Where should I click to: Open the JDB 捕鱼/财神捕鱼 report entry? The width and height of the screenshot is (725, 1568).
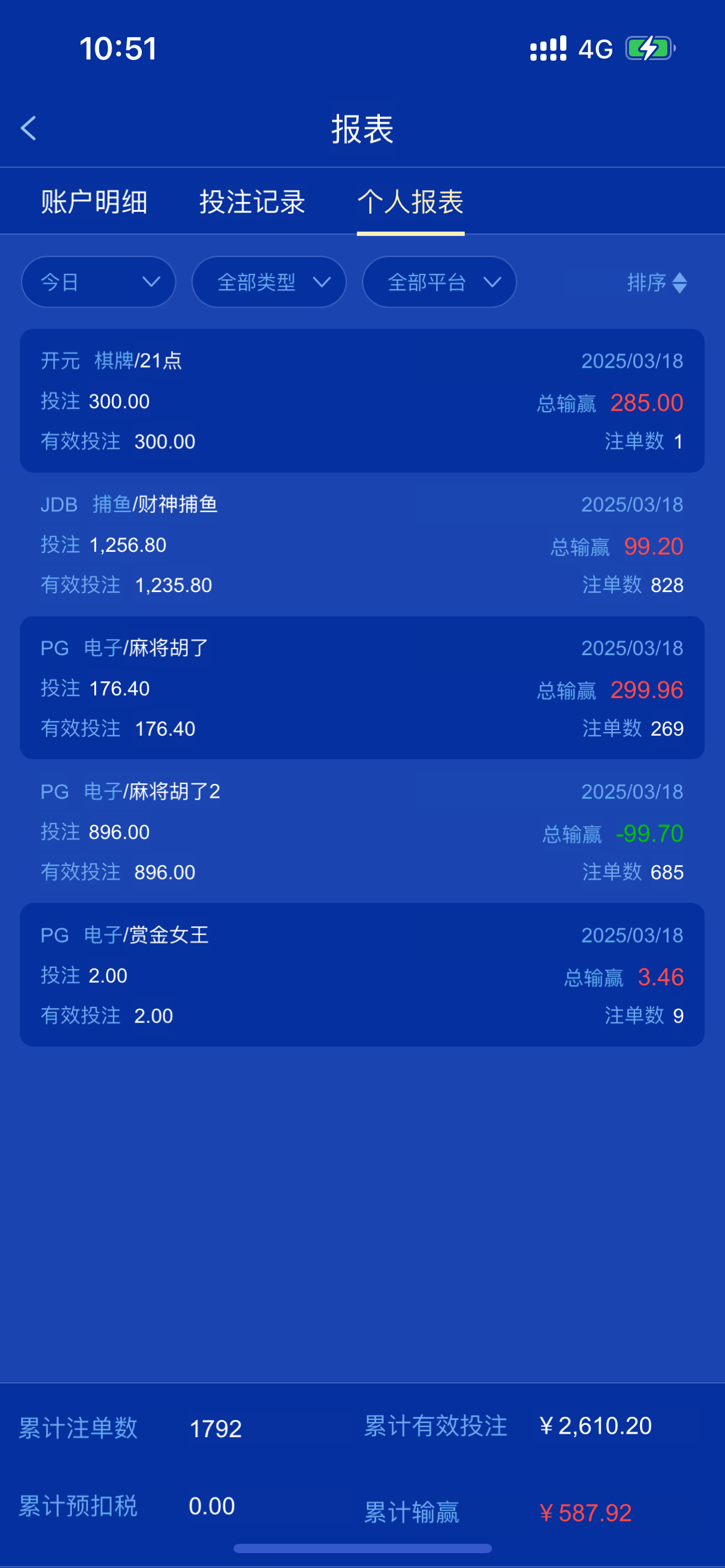362,544
